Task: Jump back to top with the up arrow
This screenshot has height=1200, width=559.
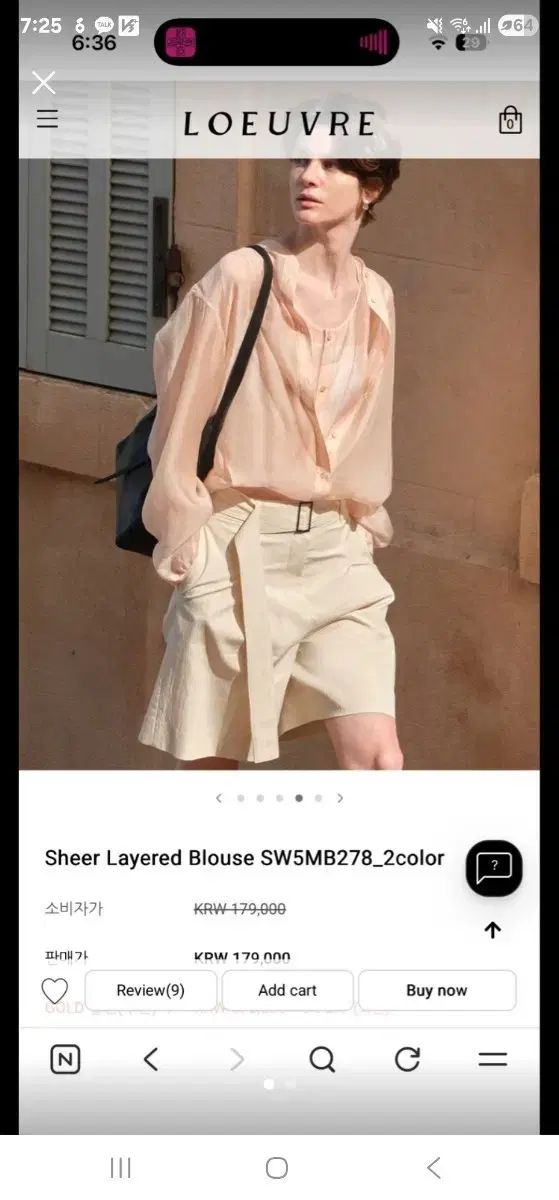Action: click(x=492, y=930)
